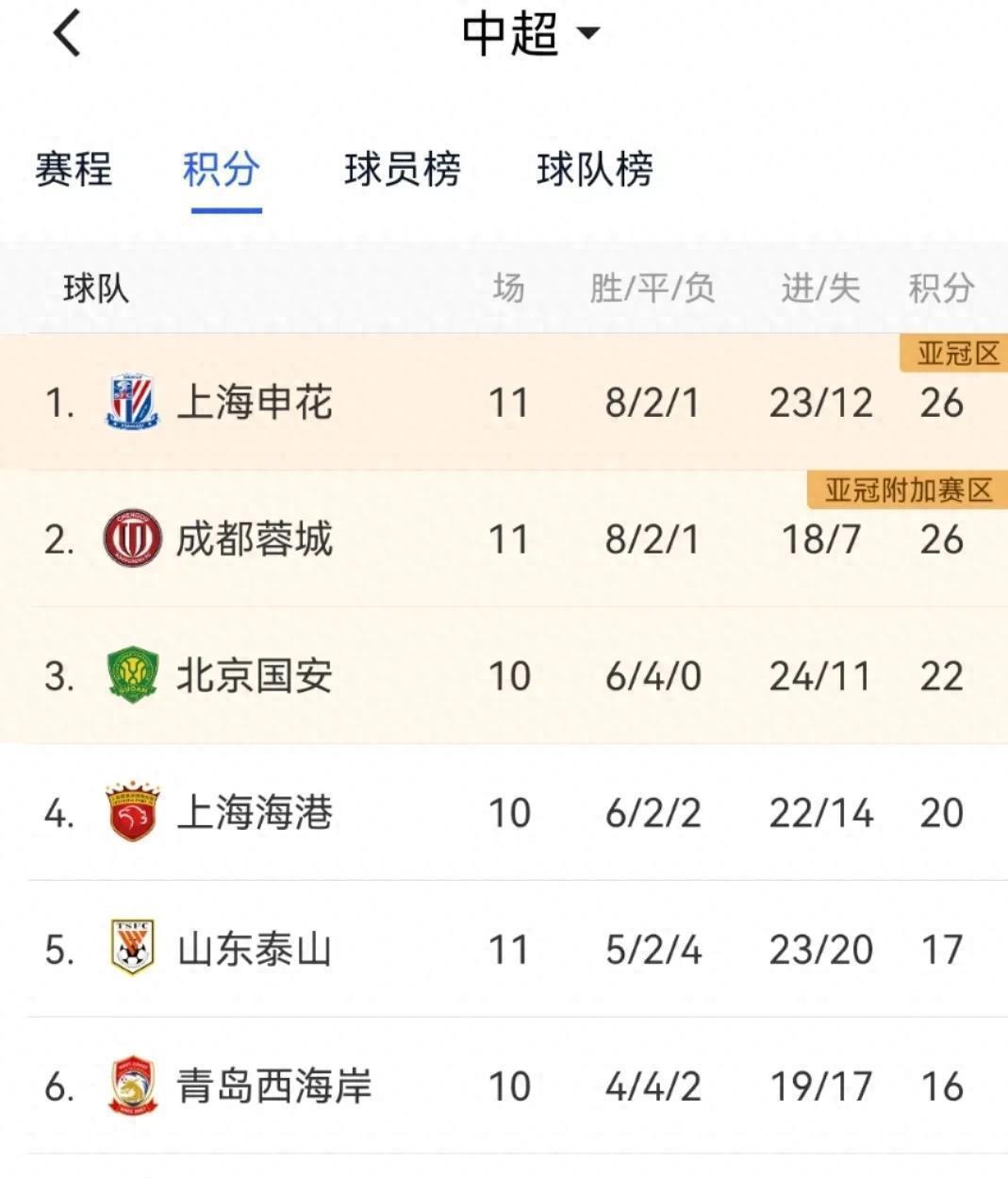Open the 青岛西海岸 team row

pos(273,1087)
